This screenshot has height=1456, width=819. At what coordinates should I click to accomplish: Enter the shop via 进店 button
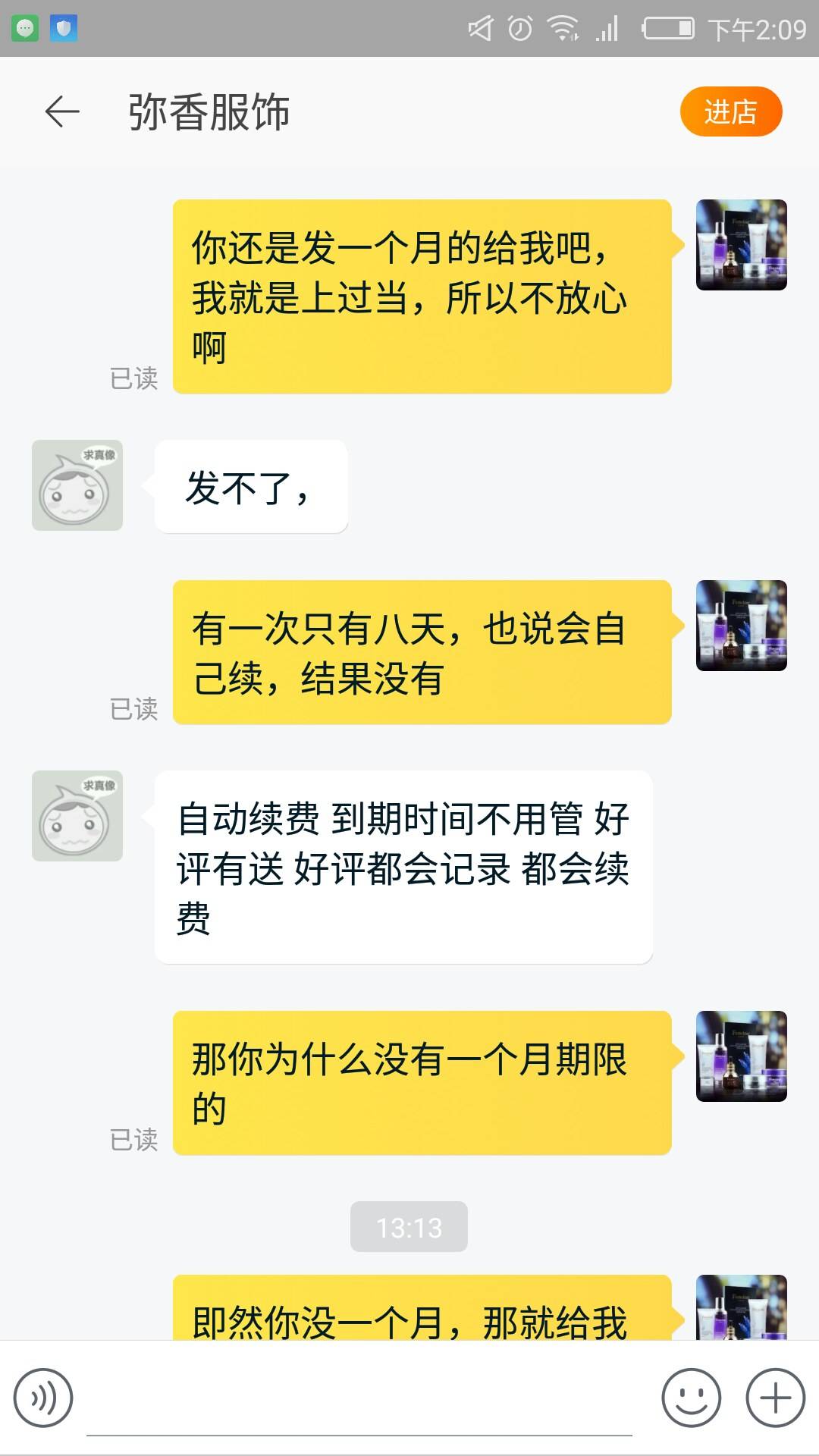[x=730, y=112]
